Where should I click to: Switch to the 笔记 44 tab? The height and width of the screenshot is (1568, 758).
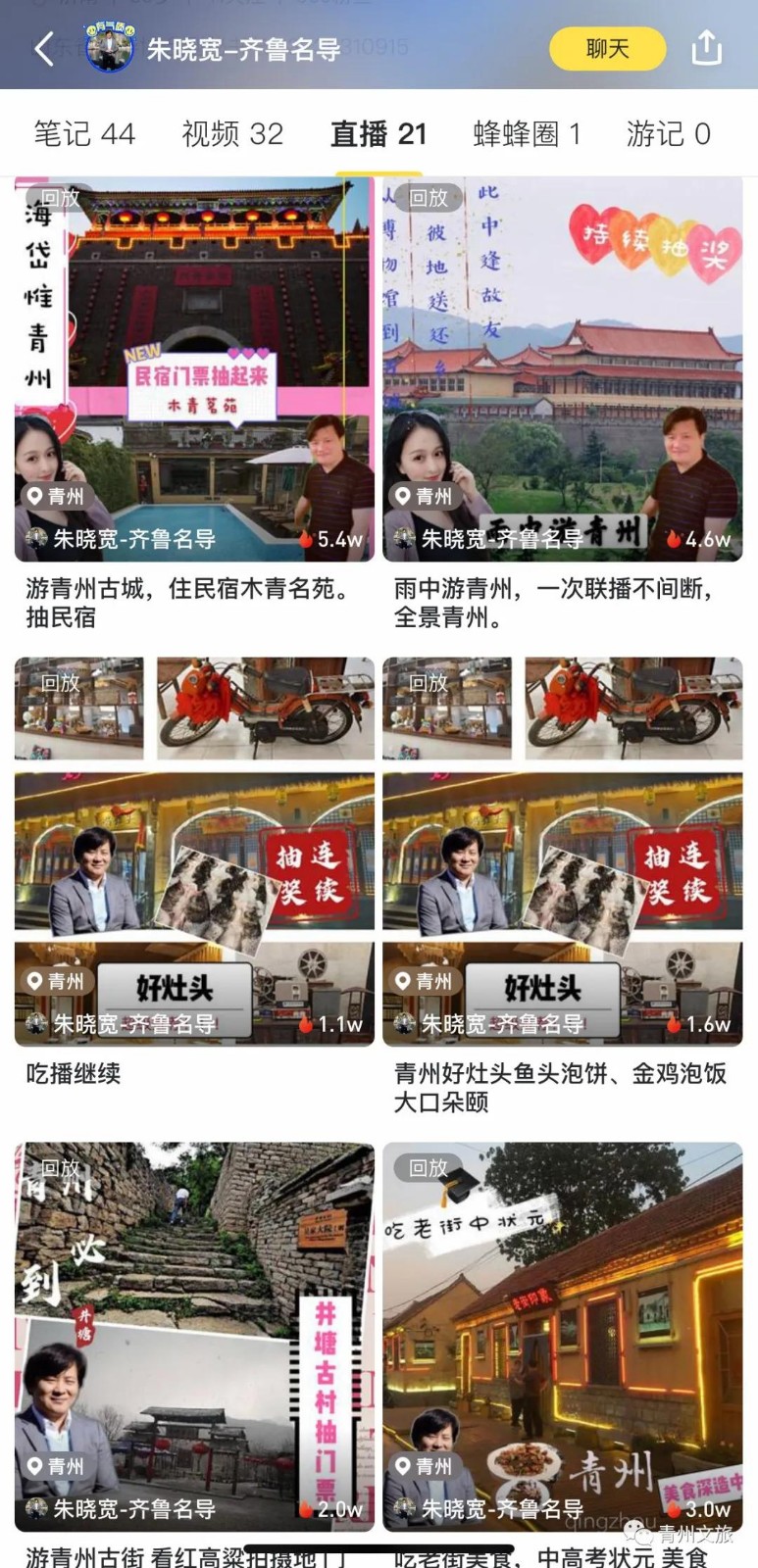click(x=84, y=134)
